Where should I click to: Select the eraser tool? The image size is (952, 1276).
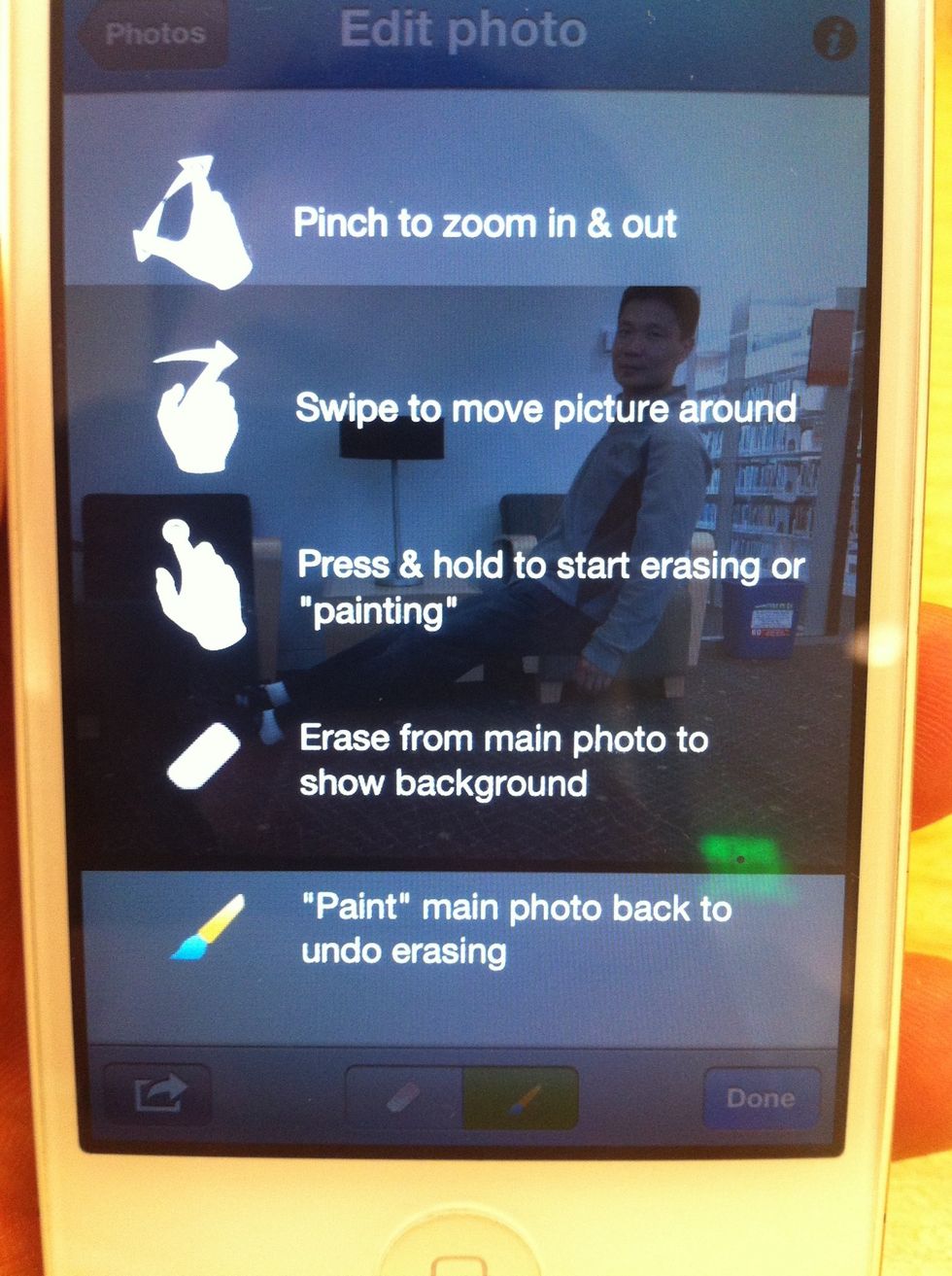point(405,1098)
